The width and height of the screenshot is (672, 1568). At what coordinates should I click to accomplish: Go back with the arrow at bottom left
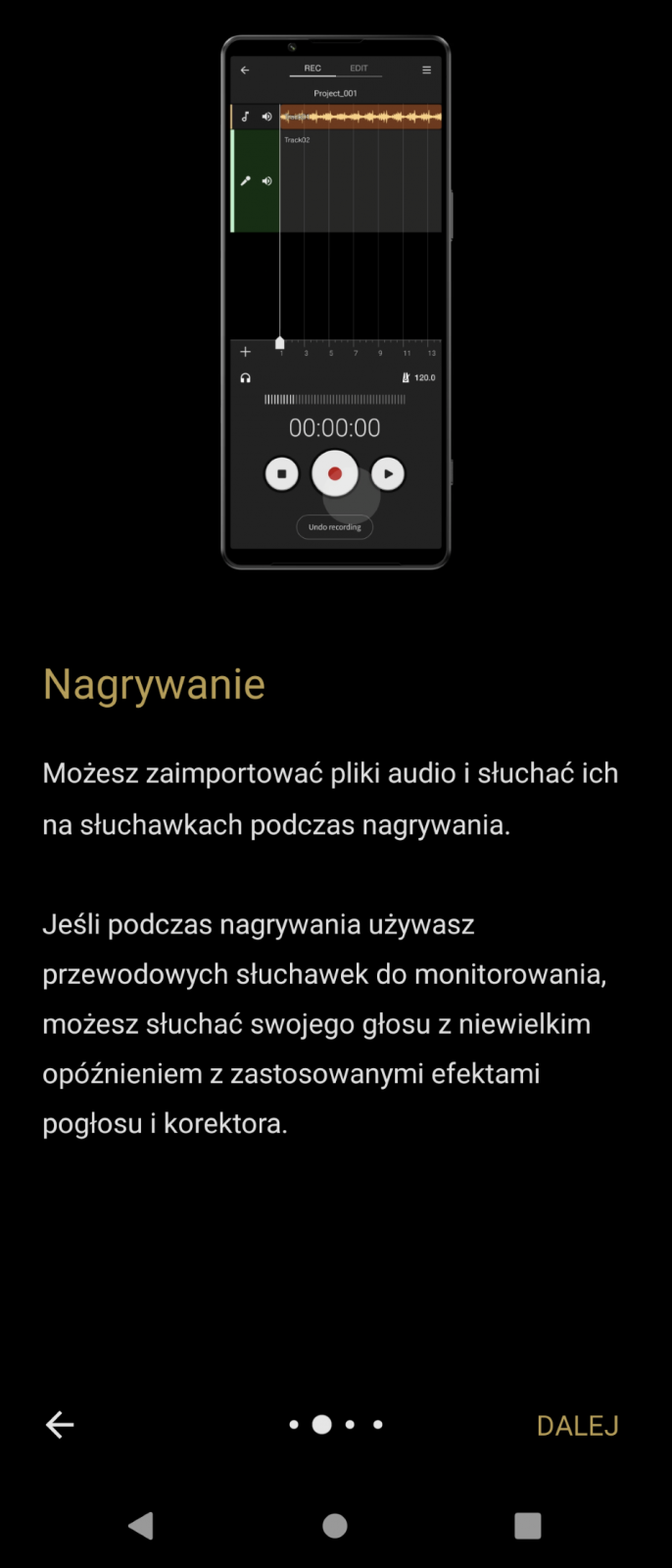click(60, 1425)
